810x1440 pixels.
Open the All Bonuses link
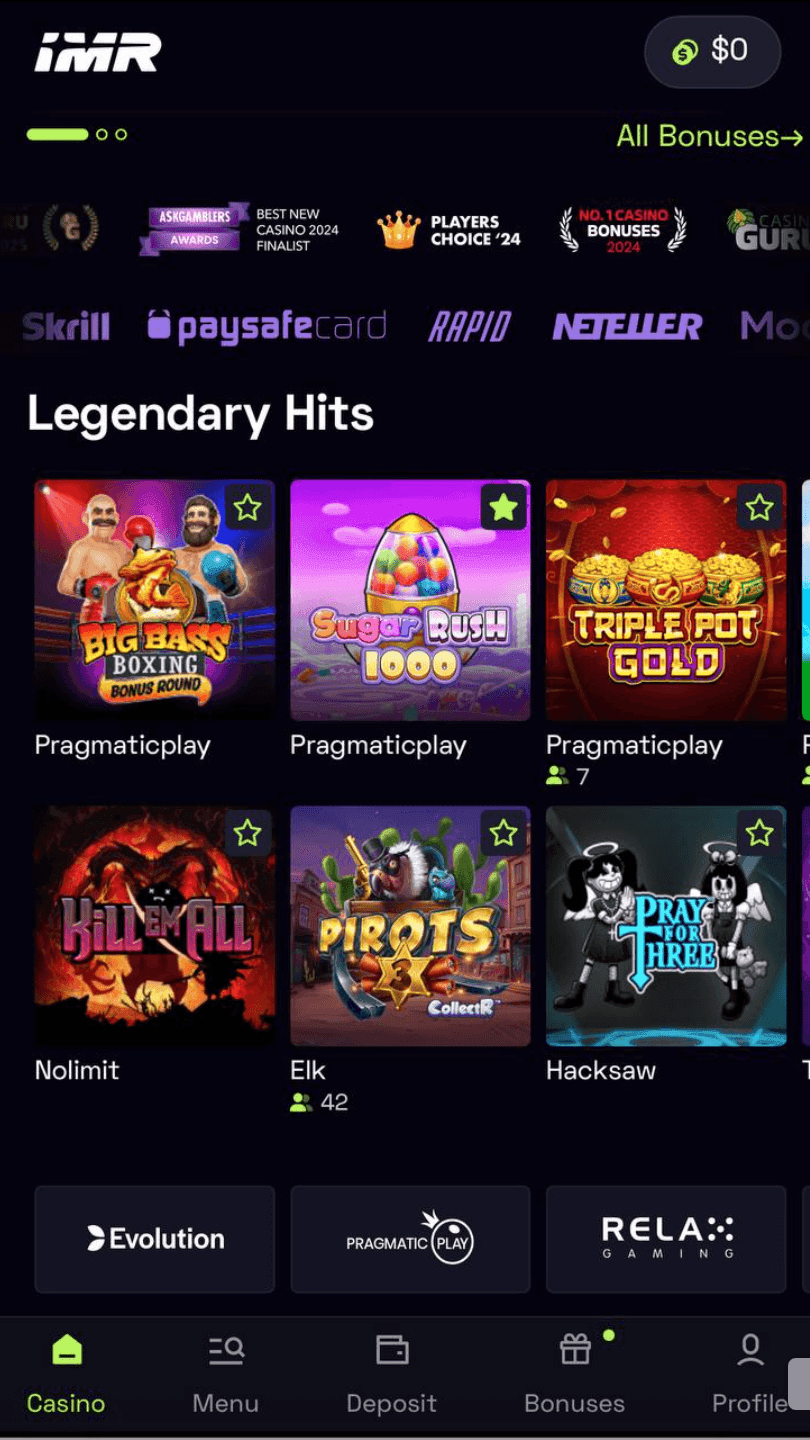tap(709, 136)
